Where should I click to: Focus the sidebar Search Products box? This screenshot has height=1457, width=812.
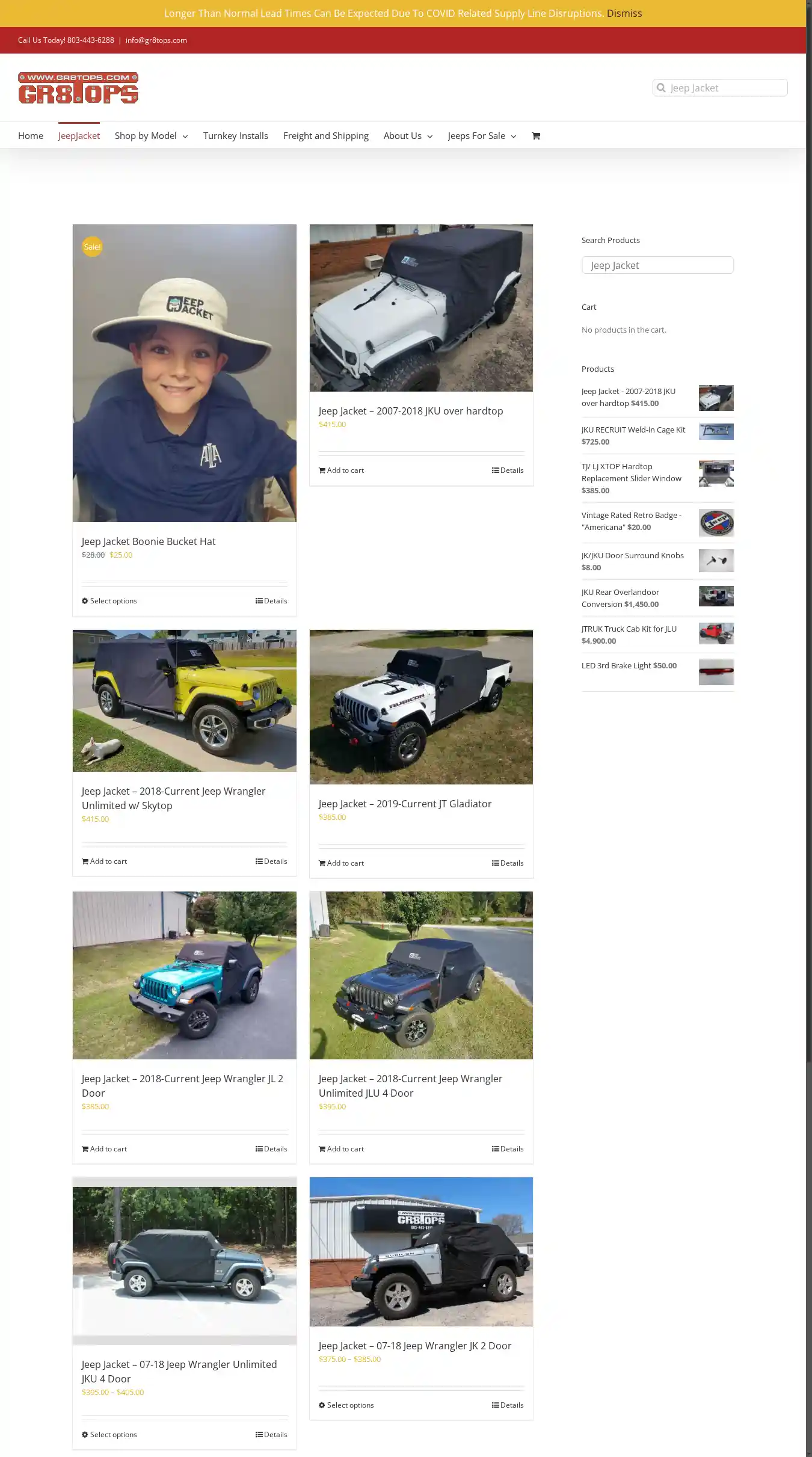point(657,265)
